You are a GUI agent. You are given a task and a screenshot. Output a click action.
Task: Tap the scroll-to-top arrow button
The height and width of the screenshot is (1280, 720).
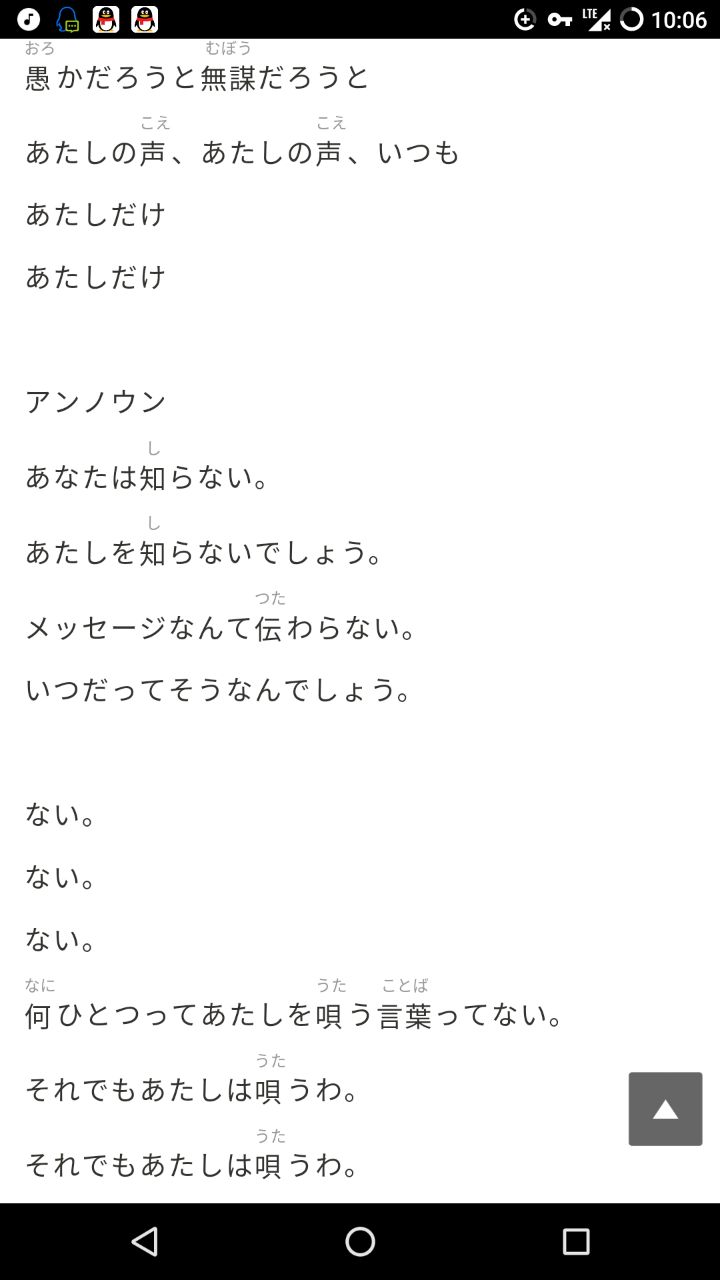pyautogui.click(x=665, y=1109)
